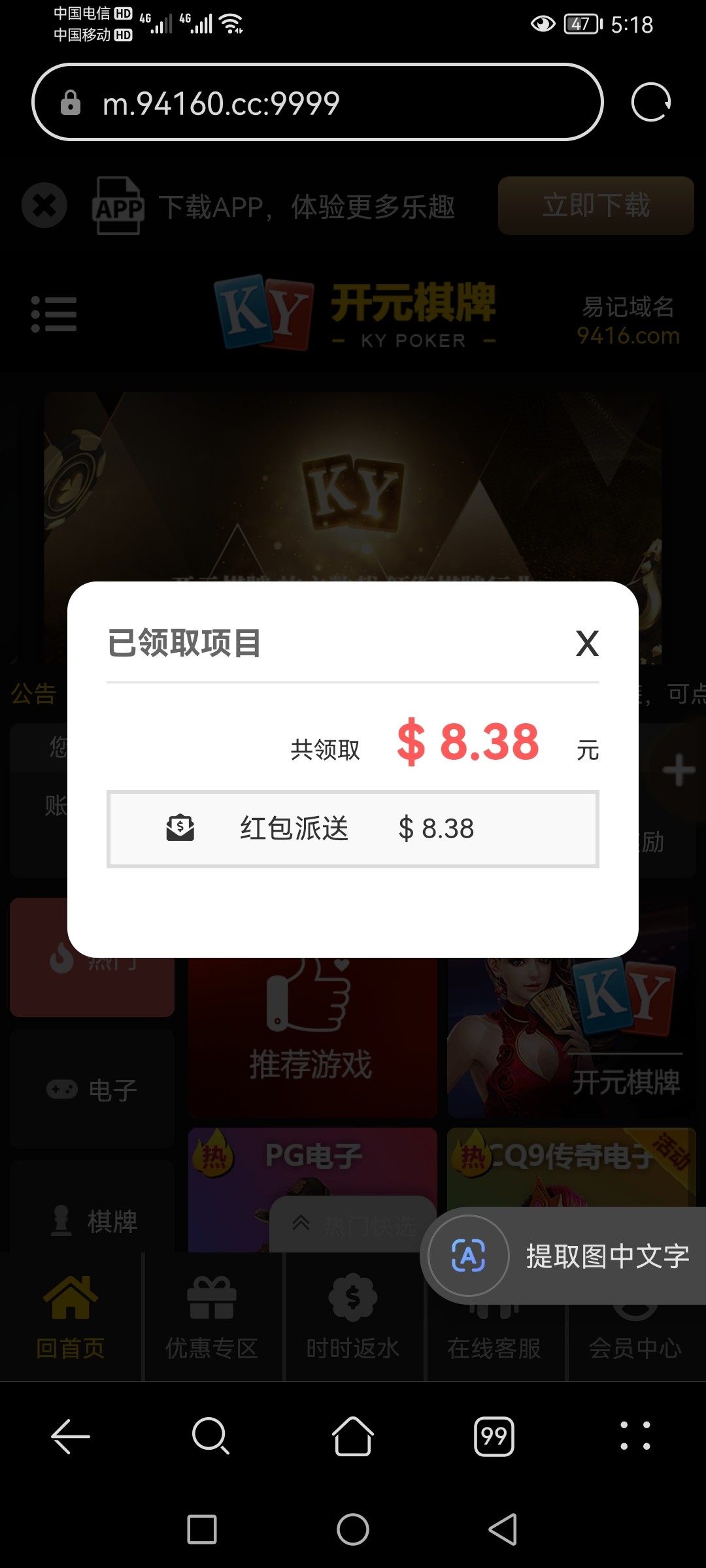This screenshot has height=1568, width=706.
Task: Reload the page with the refresh icon
Action: [650, 103]
